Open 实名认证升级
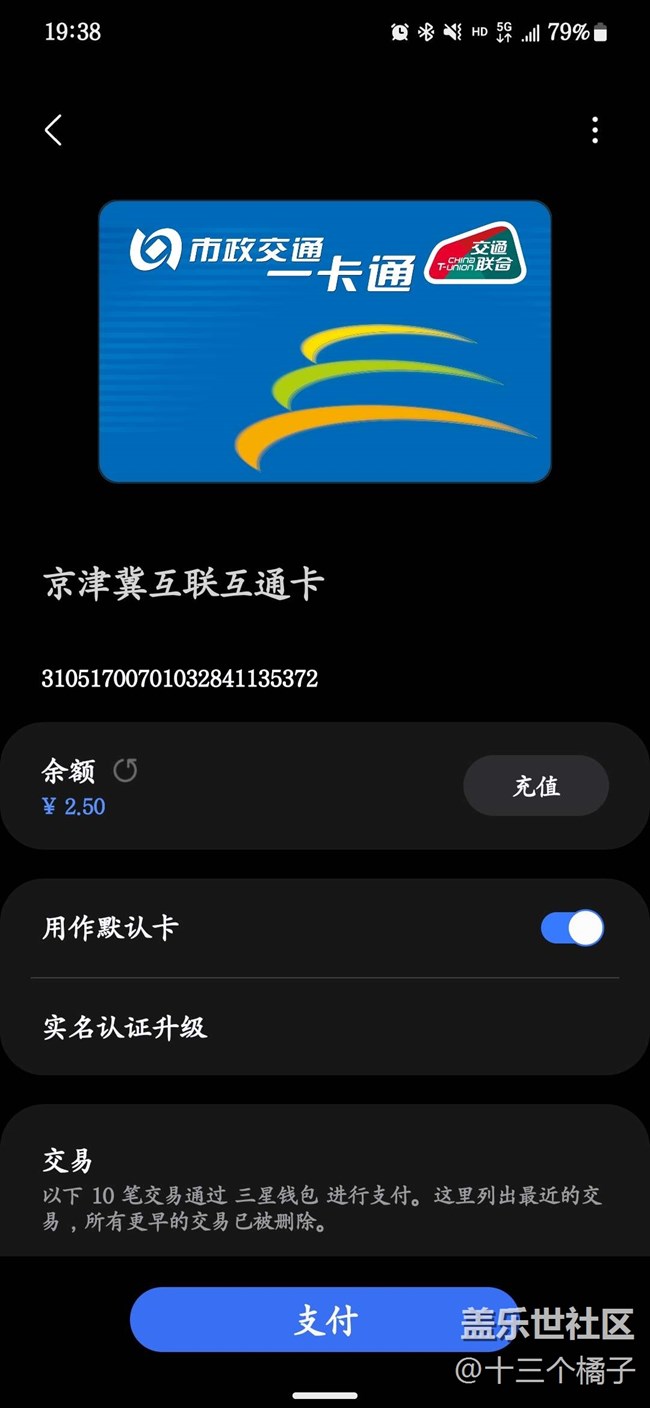This screenshot has height=1408, width=650. tap(125, 1027)
